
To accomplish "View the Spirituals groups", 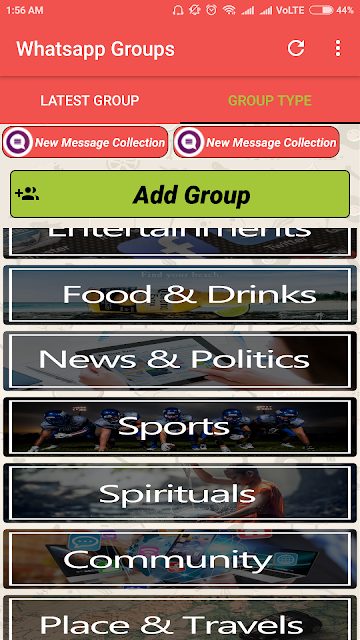I will point(180,493).
